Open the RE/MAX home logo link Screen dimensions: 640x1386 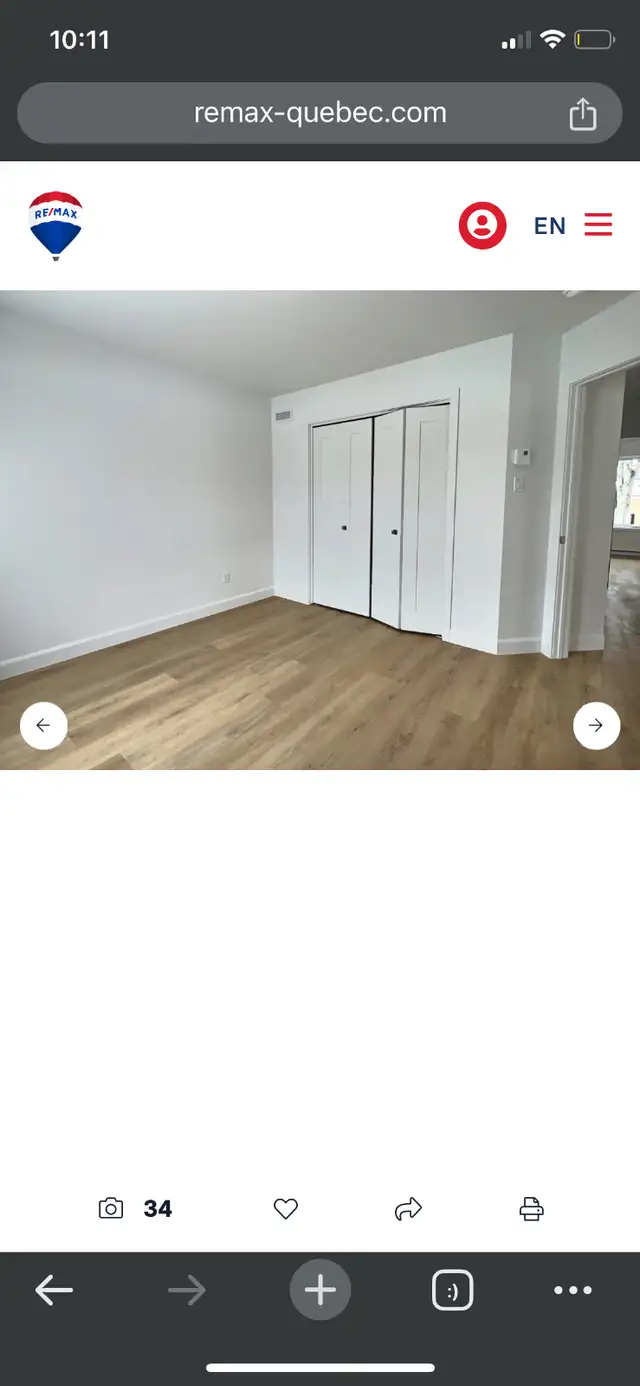(x=56, y=226)
